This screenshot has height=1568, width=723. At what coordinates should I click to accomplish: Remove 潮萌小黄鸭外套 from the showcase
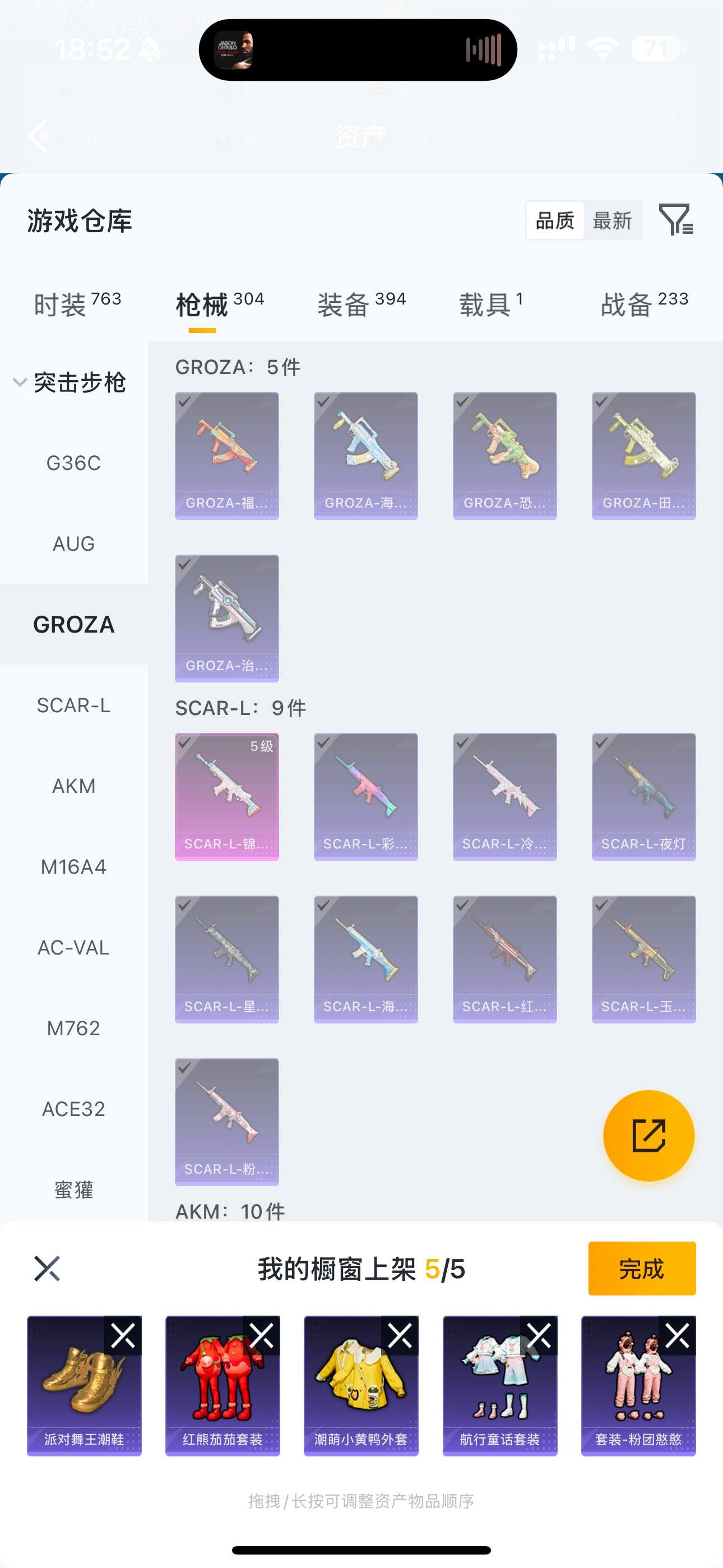click(x=400, y=1336)
